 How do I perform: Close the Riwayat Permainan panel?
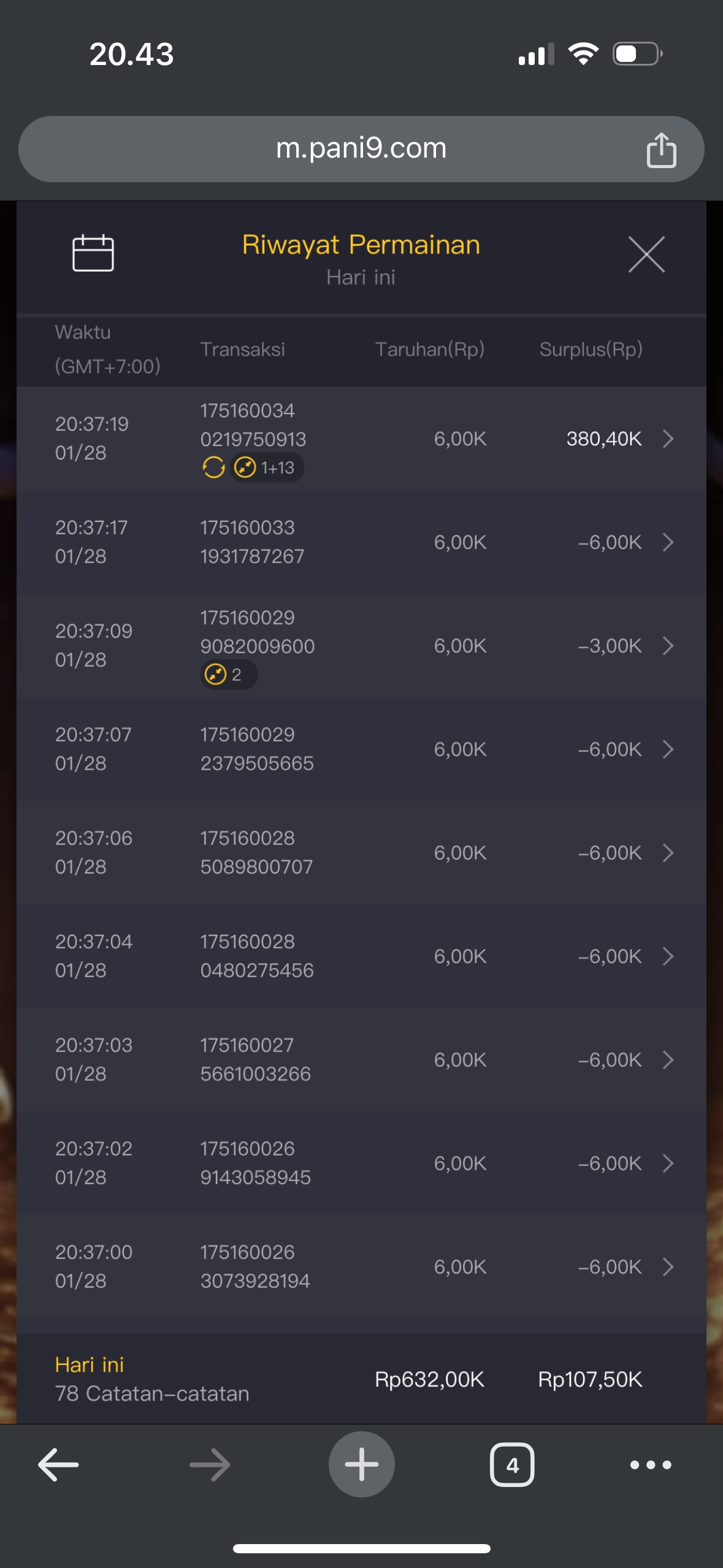point(646,254)
